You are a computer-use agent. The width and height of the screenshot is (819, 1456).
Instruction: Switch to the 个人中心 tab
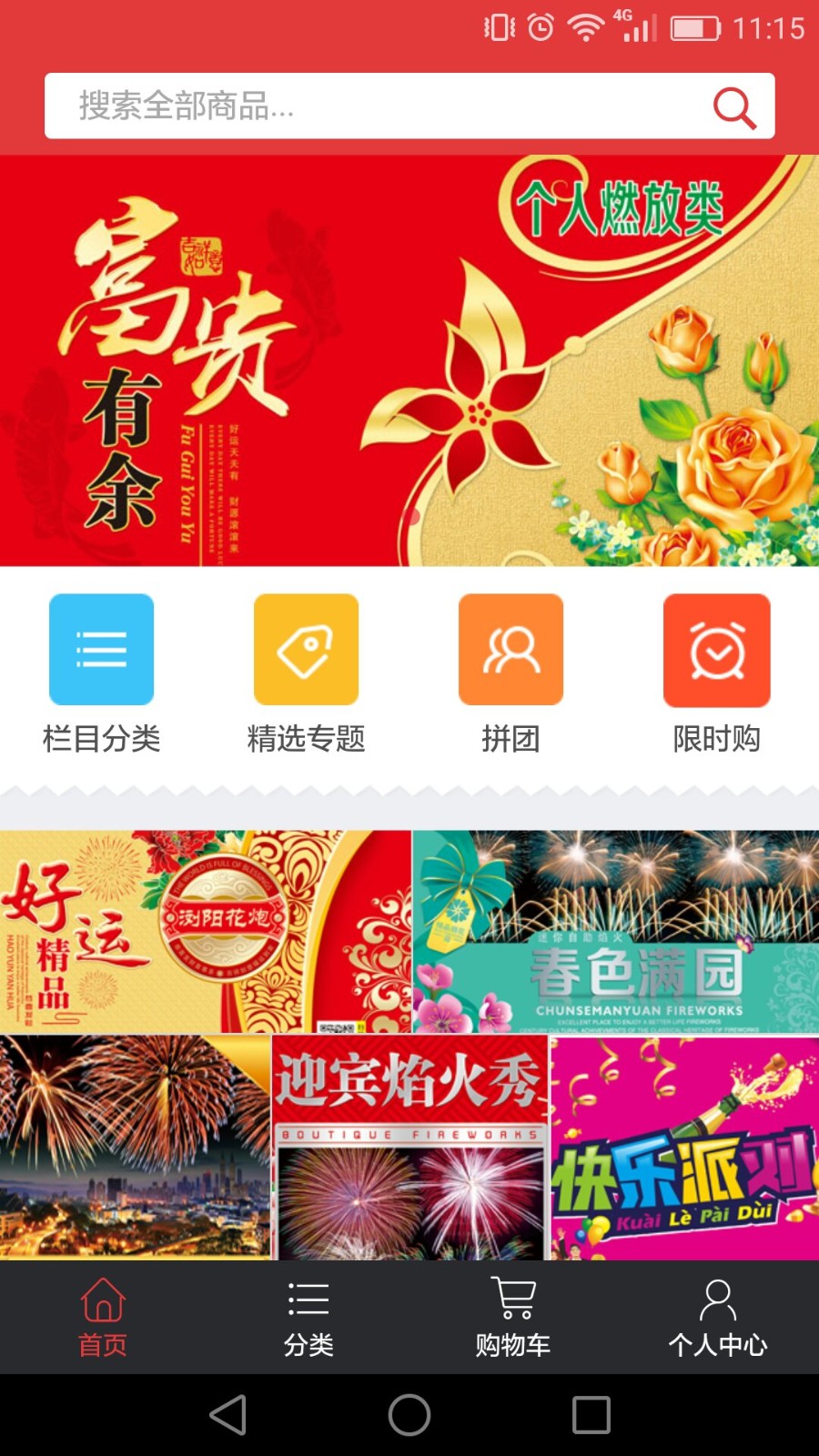point(717,1317)
